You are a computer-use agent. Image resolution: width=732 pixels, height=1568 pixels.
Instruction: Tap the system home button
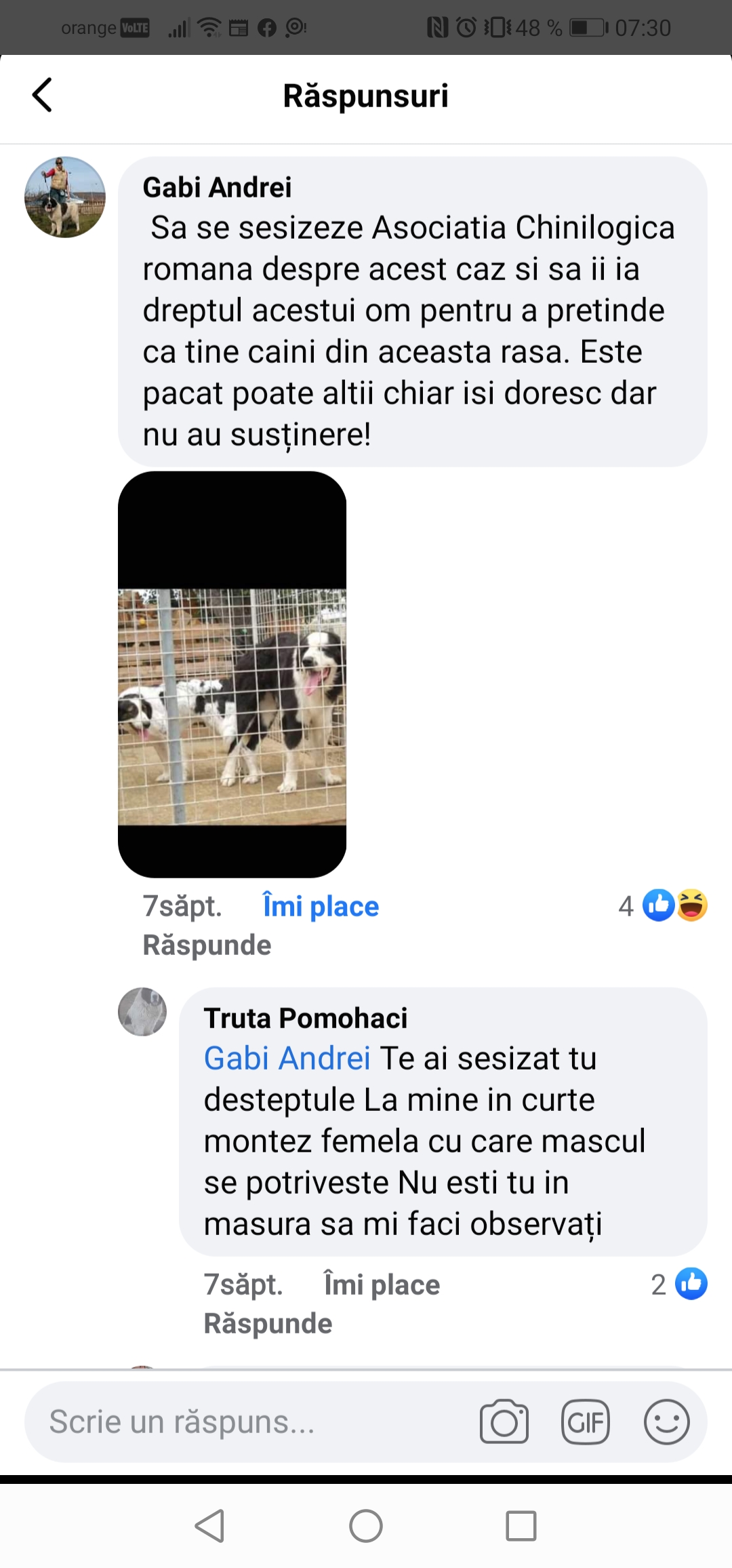[x=366, y=1526]
